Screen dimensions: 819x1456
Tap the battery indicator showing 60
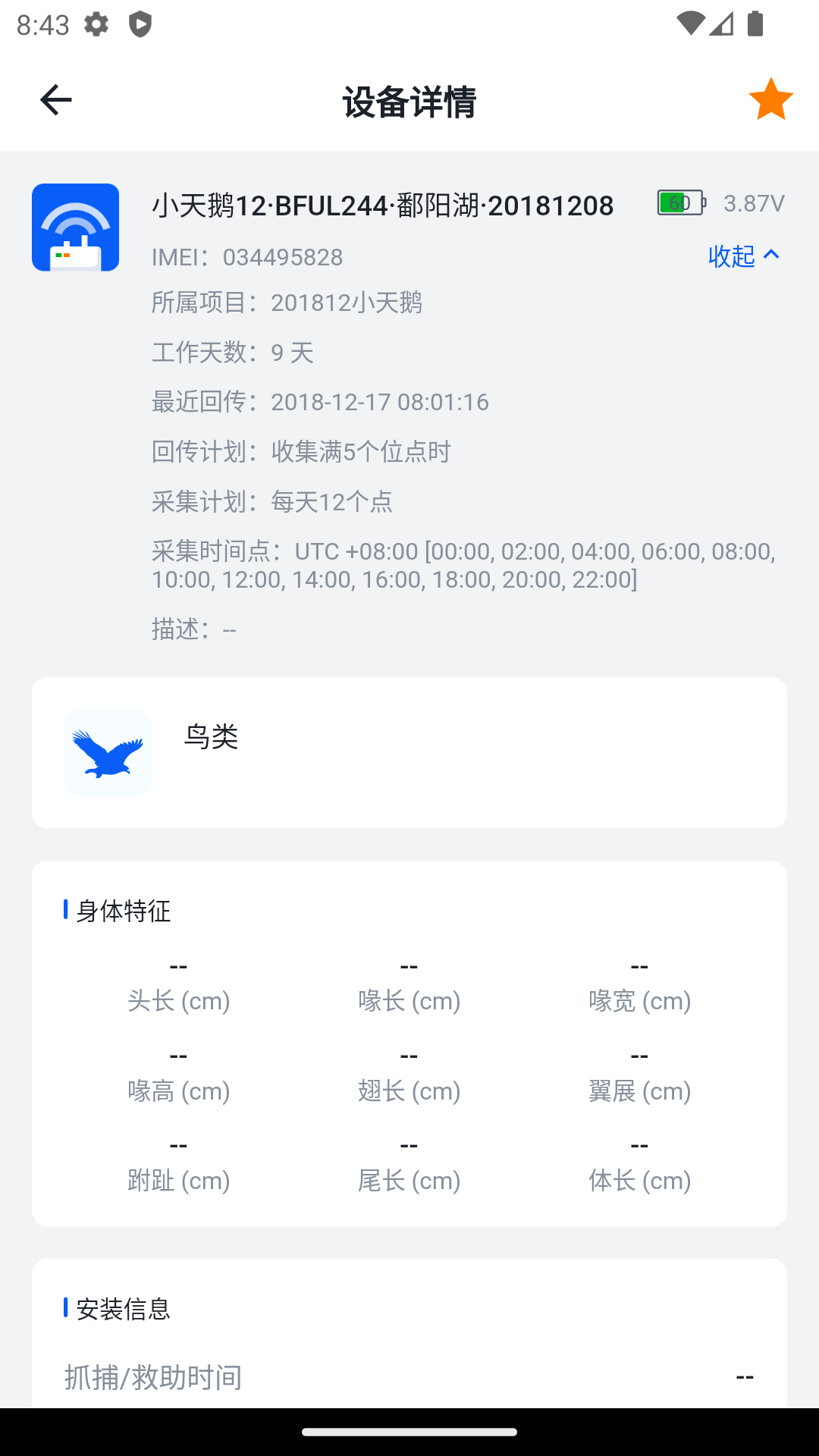pos(680,204)
